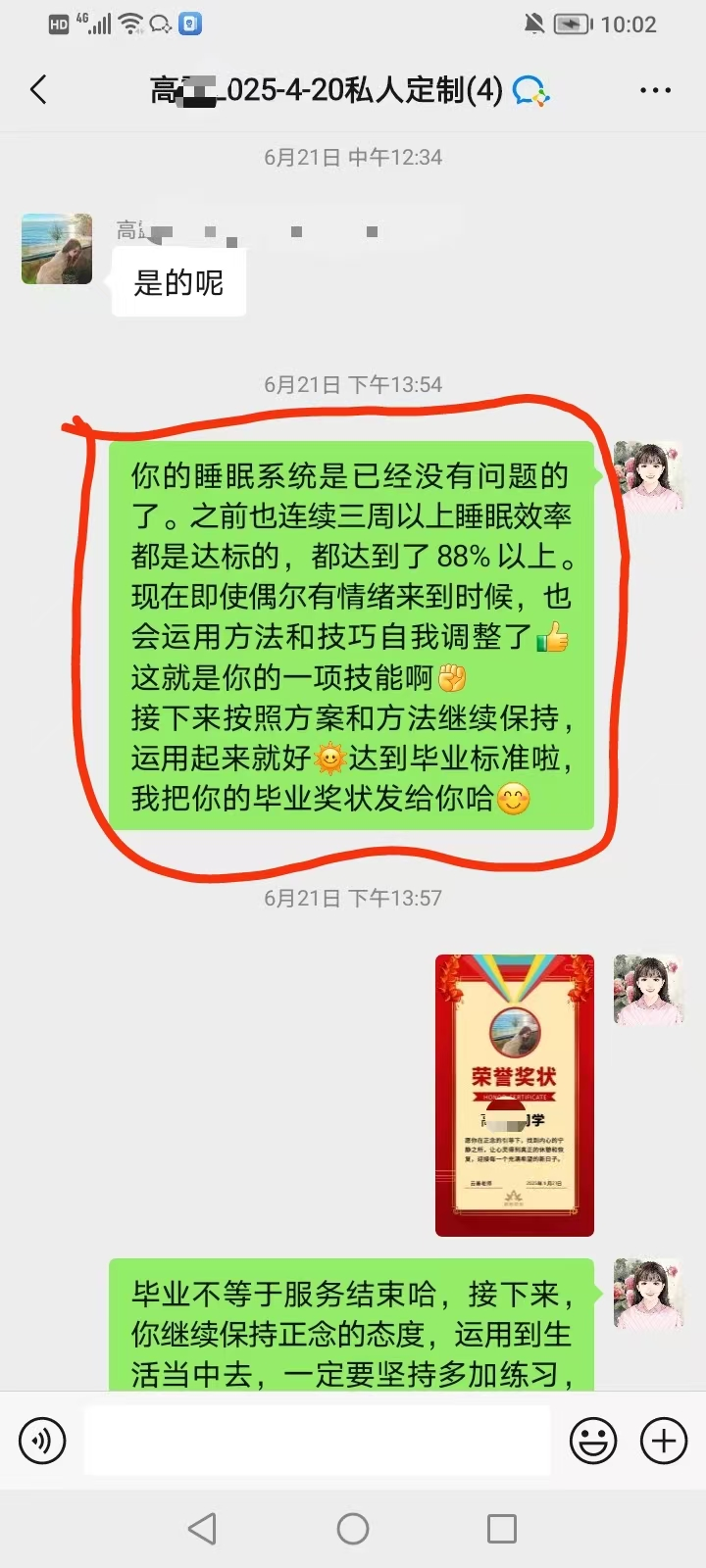Switch to voice message input
Viewport: 706px width, 1568px height.
42,1441
